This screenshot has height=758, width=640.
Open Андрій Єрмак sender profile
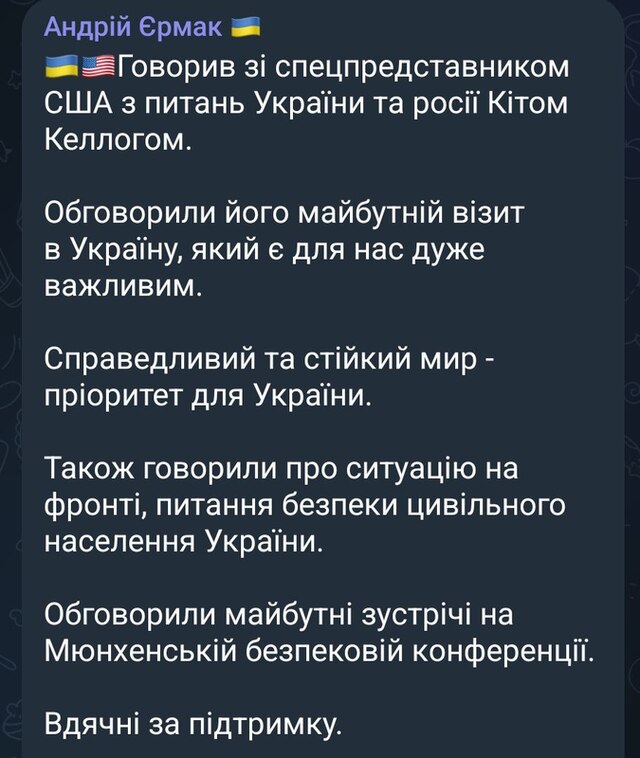coord(135,27)
